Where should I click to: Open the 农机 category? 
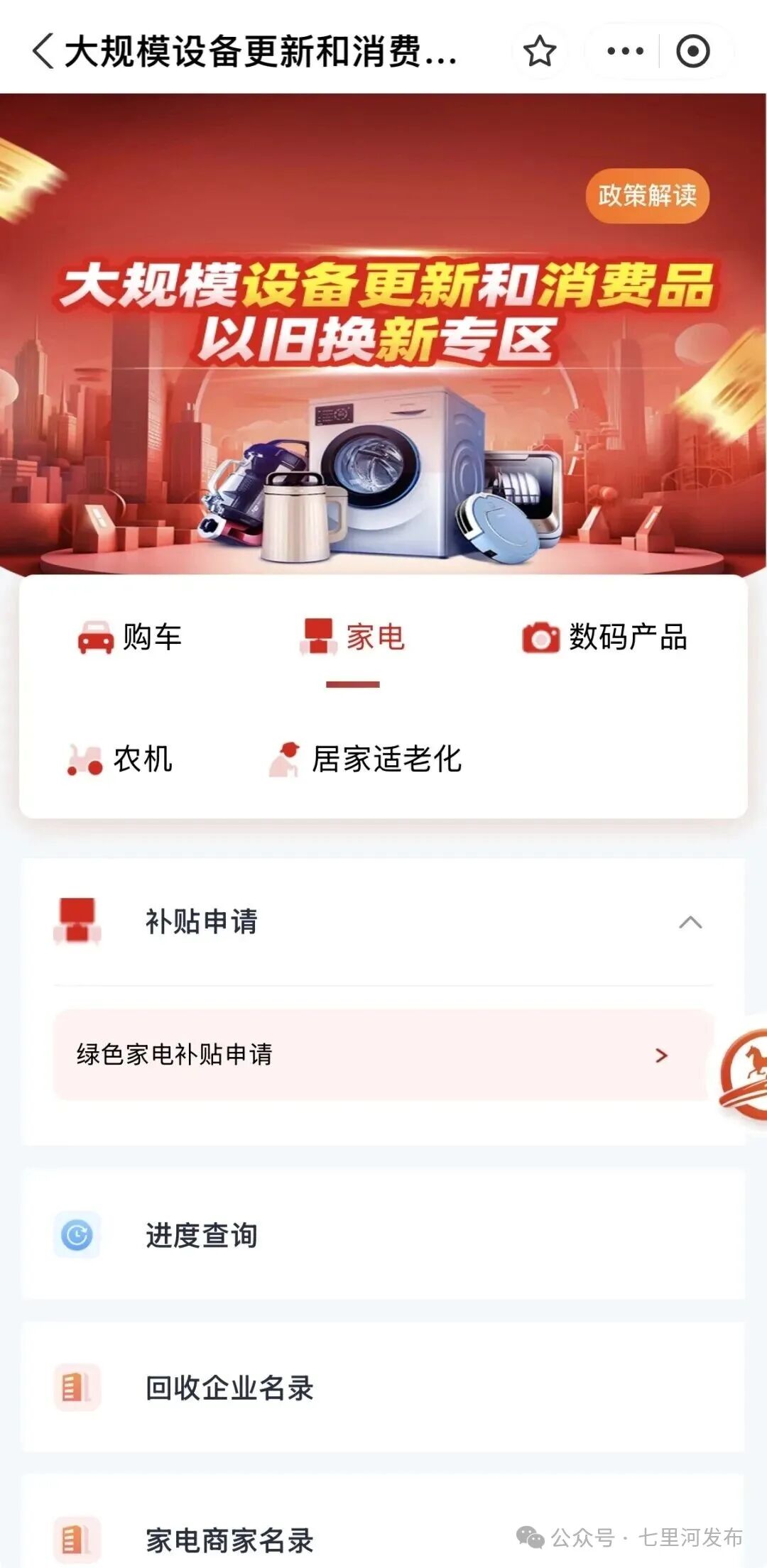121,759
